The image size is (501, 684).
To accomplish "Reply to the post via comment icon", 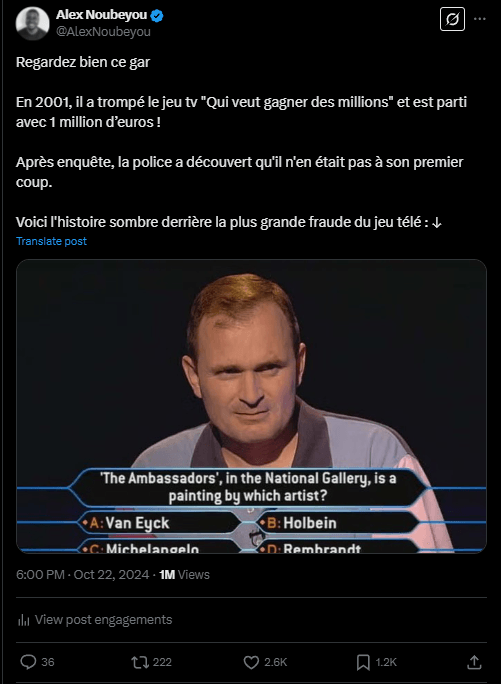I will point(28,662).
